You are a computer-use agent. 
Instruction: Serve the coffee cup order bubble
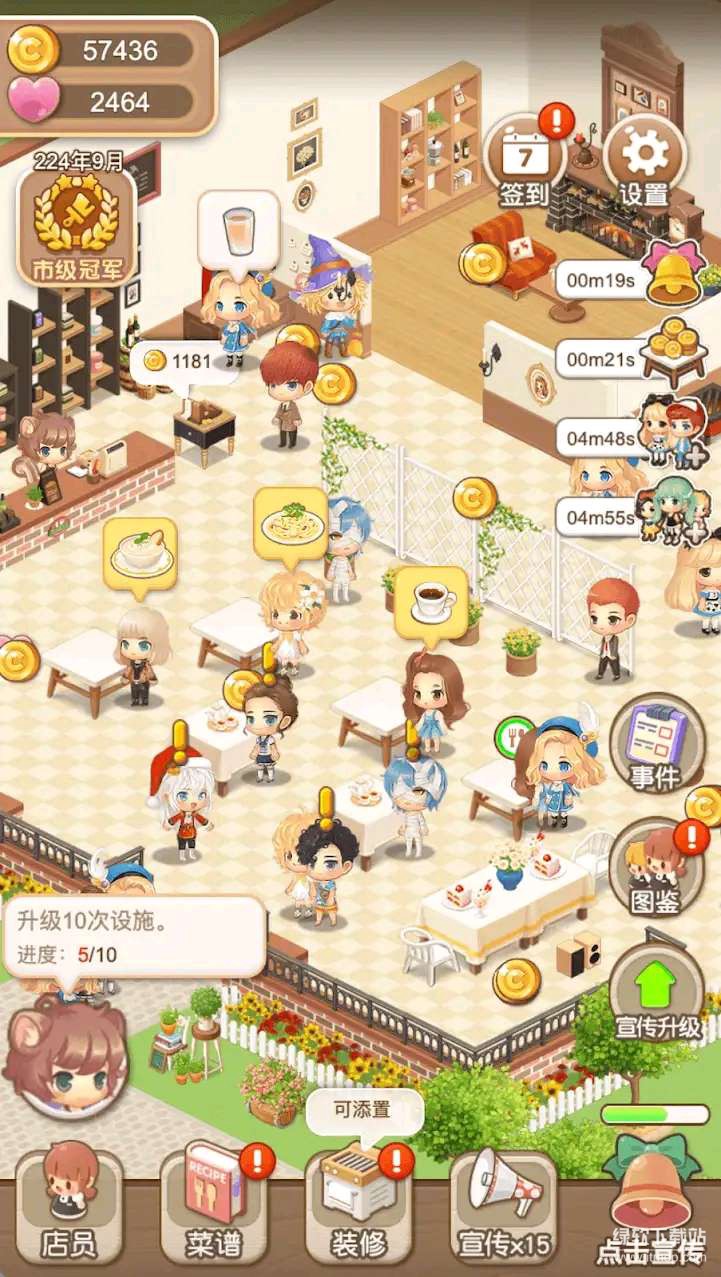click(x=431, y=602)
